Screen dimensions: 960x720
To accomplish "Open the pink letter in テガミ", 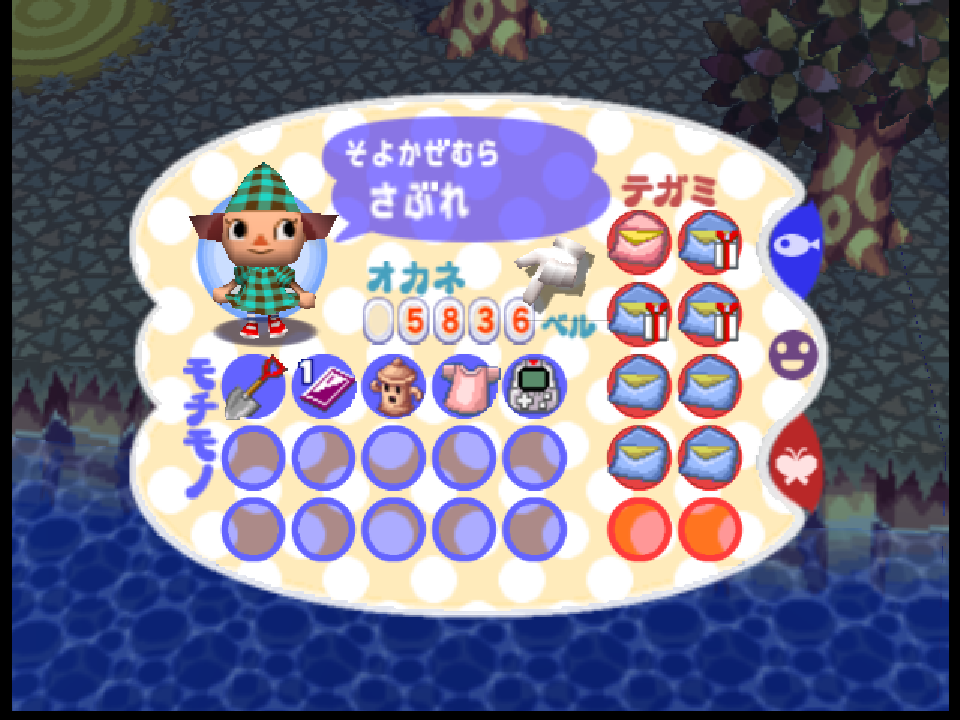I will tap(640, 242).
